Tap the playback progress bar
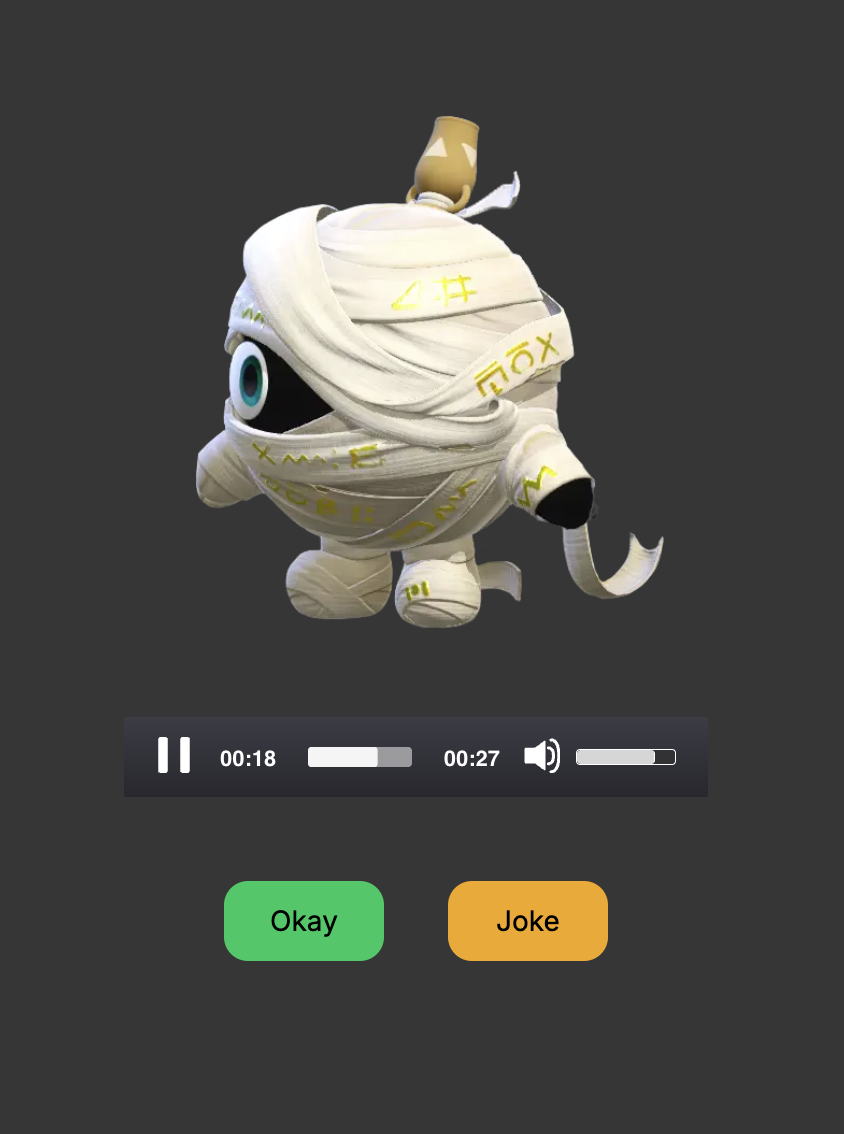The height and width of the screenshot is (1134, 844). click(359, 757)
